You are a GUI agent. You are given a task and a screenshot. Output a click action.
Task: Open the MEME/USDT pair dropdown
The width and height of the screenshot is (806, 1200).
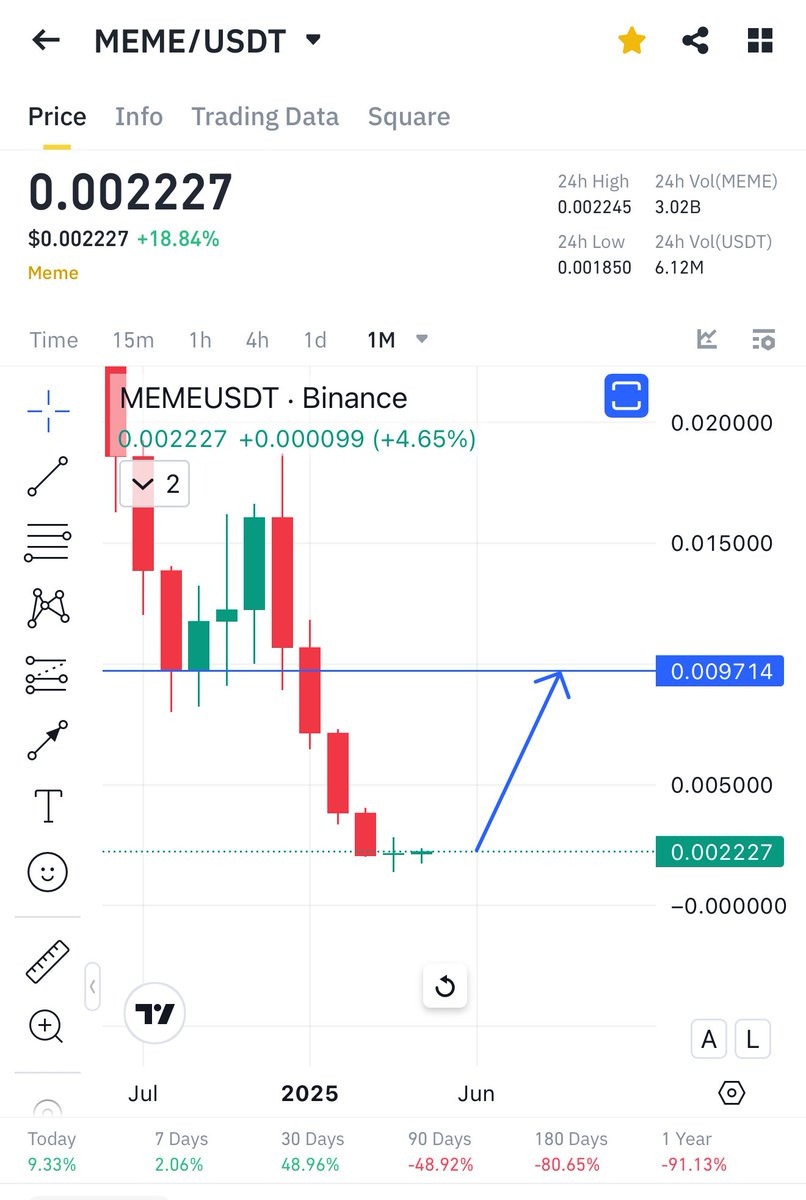pos(313,40)
